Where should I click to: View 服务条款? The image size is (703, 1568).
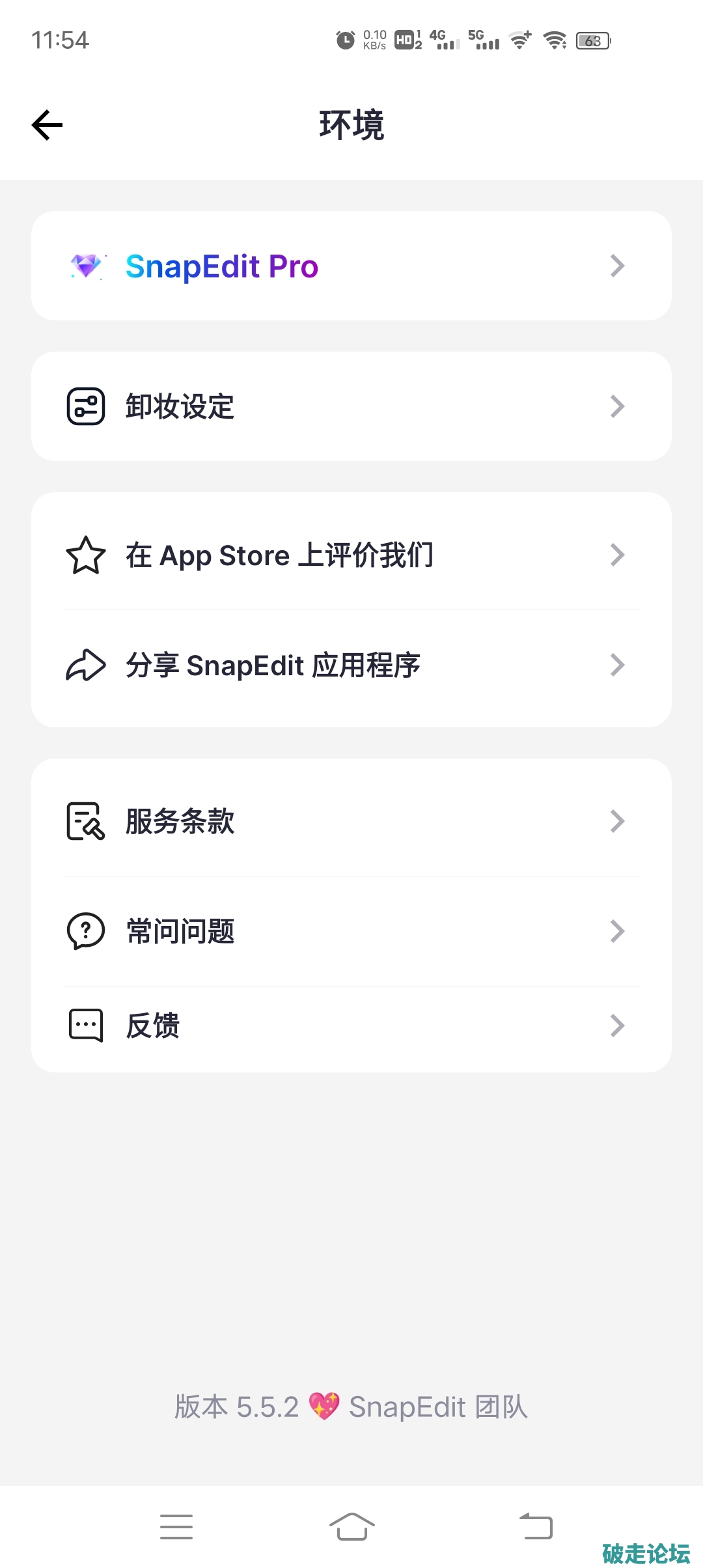click(x=351, y=820)
